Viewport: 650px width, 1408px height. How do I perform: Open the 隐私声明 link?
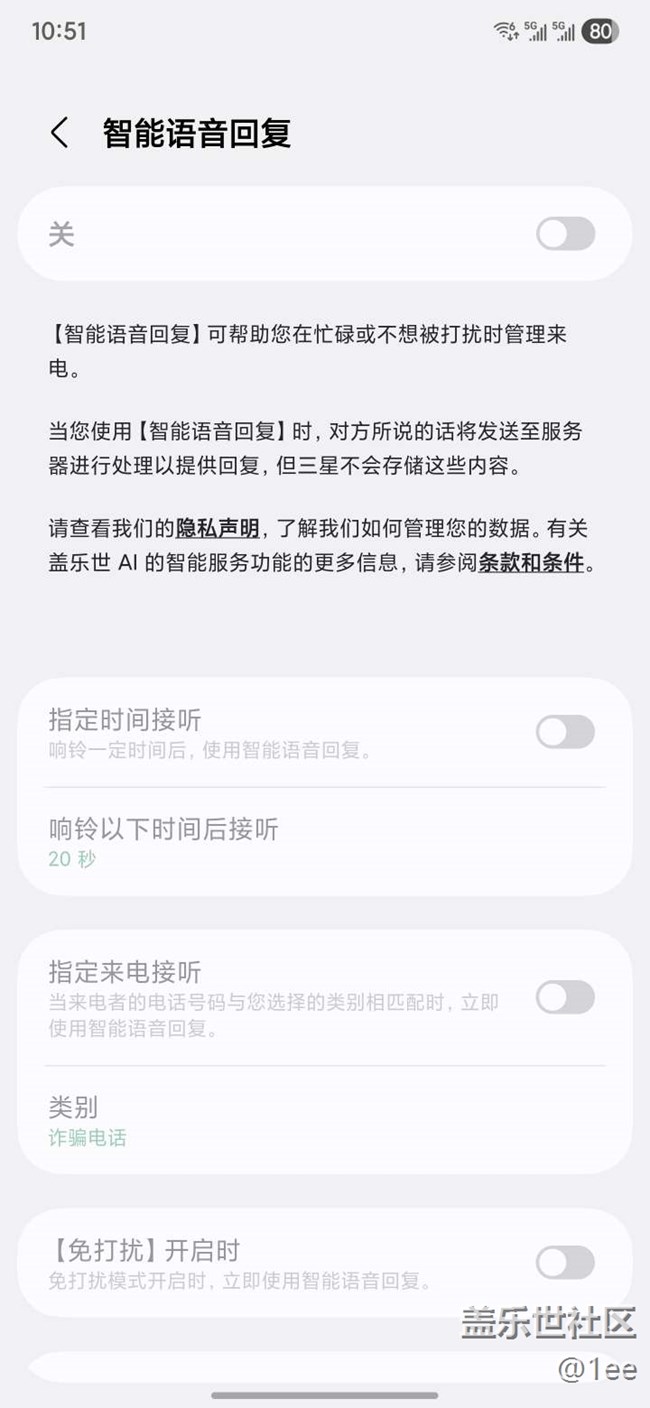(x=218, y=528)
